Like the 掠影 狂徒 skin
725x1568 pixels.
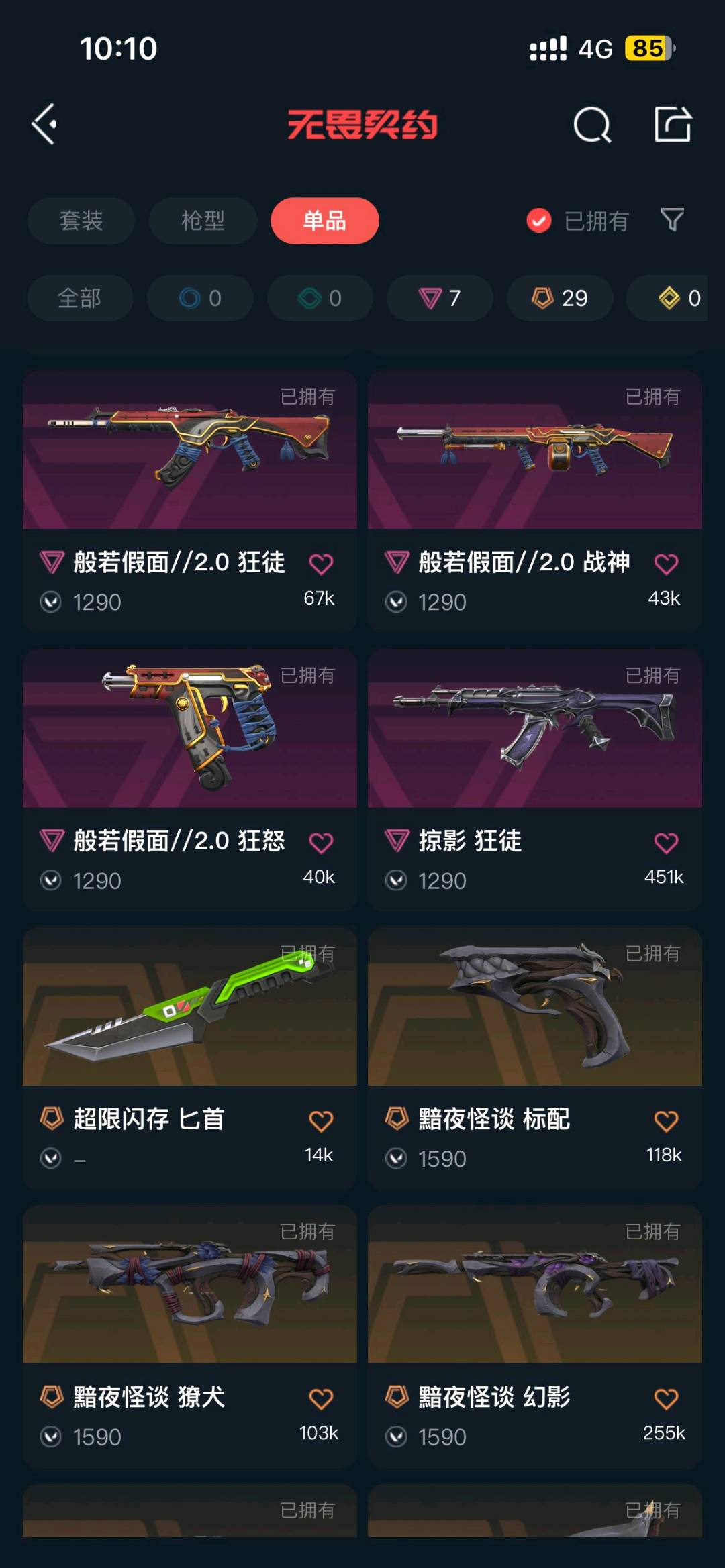[x=666, y=843]
